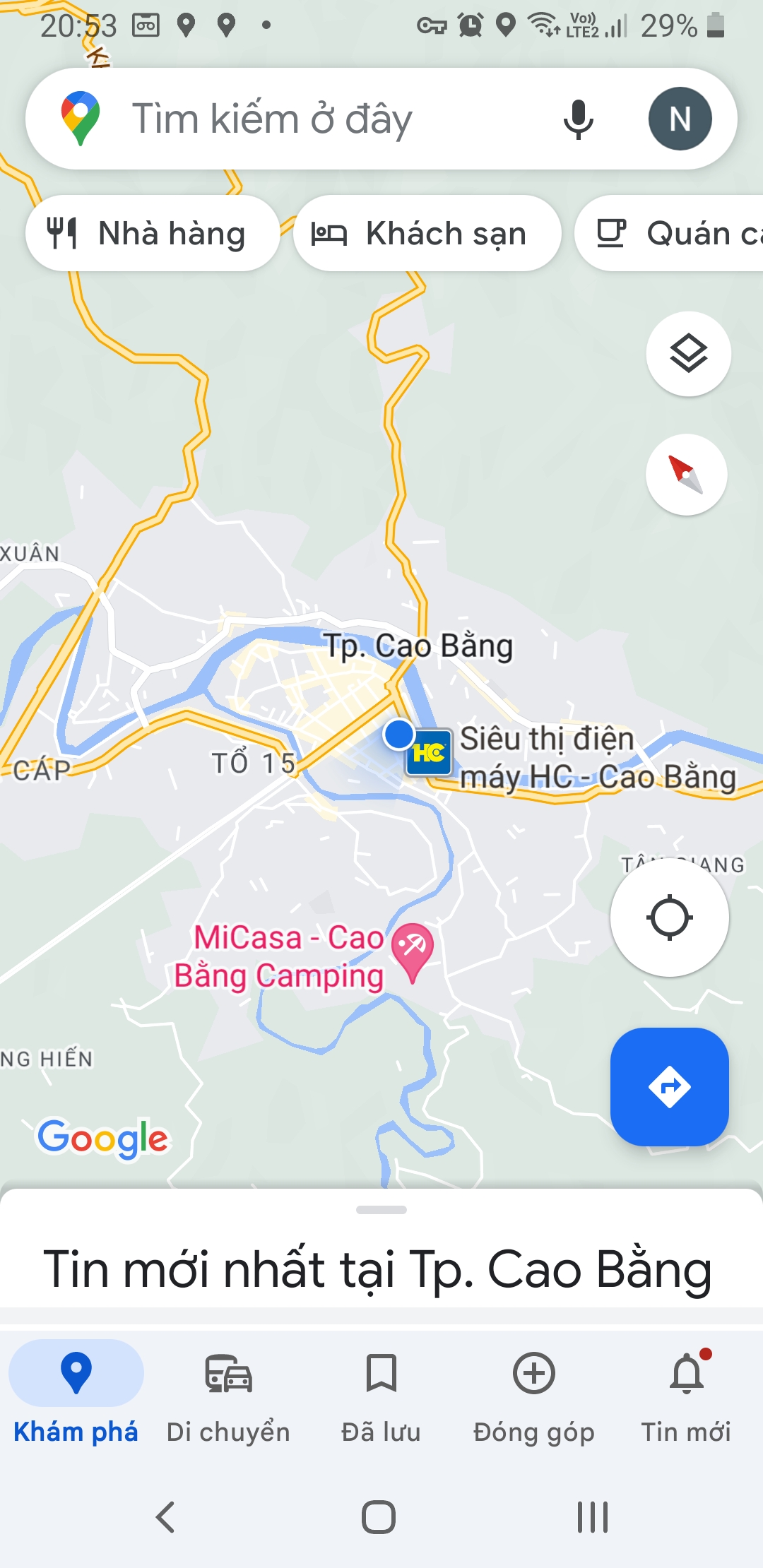Tap the system back button

click(165, 1516)
